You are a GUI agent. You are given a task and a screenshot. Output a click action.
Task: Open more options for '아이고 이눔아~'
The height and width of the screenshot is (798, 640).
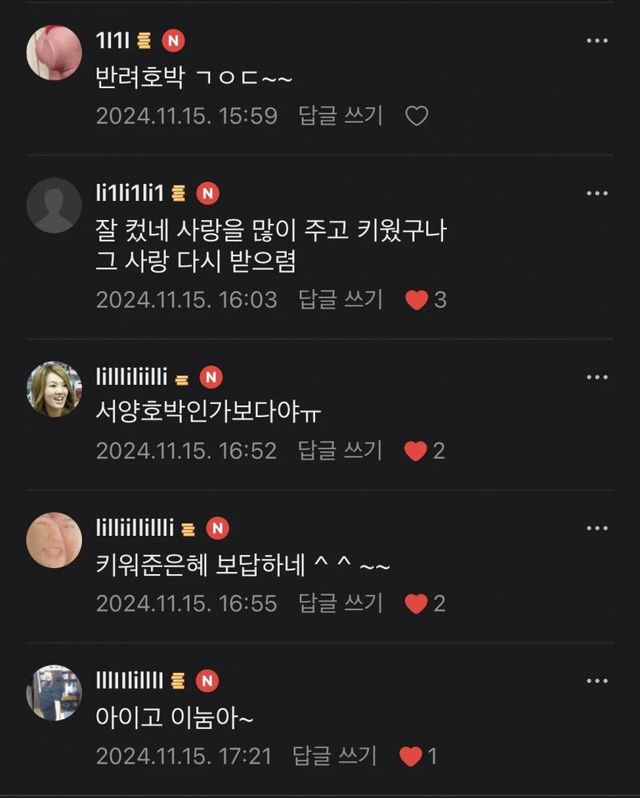[597, 681]
